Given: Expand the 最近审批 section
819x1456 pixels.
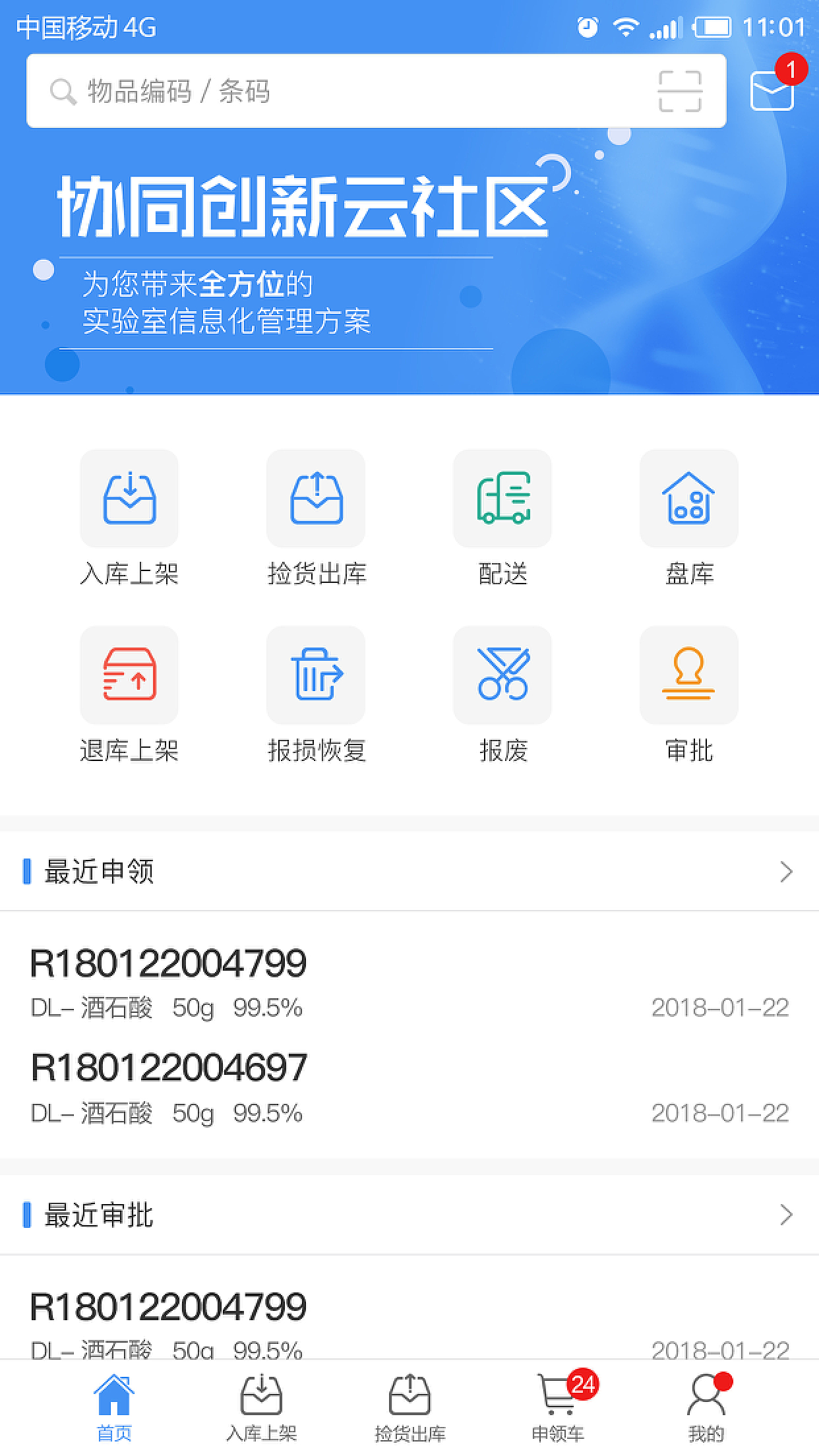Looking at the screenshot, I should click(x=786, y=1215).
